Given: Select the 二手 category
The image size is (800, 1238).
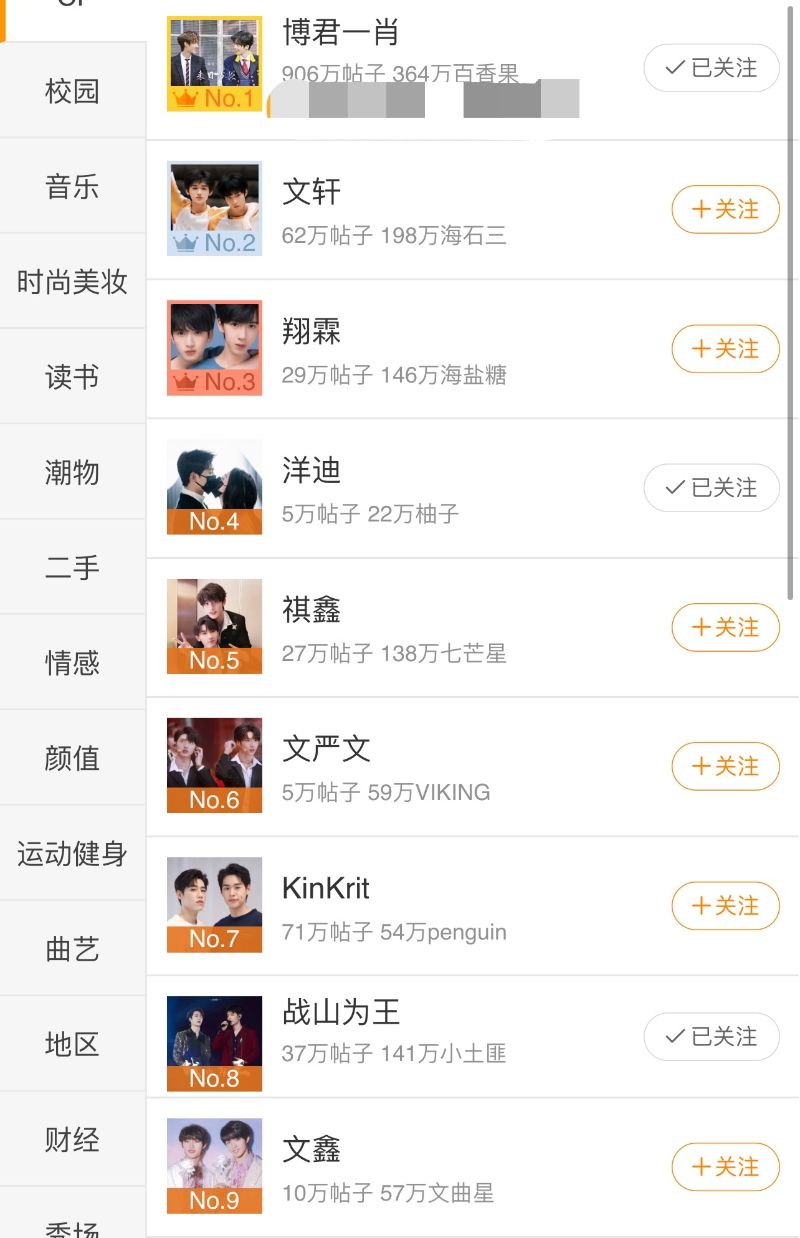Looking at the screenshot, I should click(72, 568).
